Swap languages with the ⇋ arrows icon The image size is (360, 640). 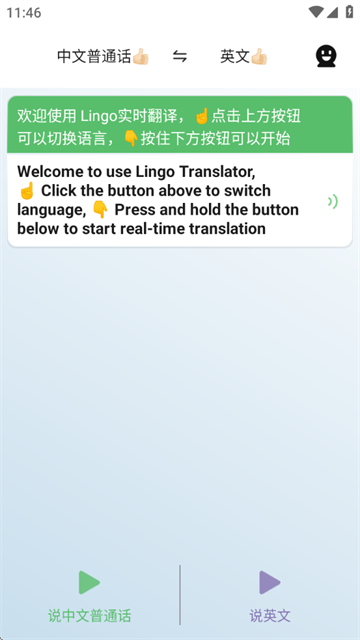coord(180,57)
